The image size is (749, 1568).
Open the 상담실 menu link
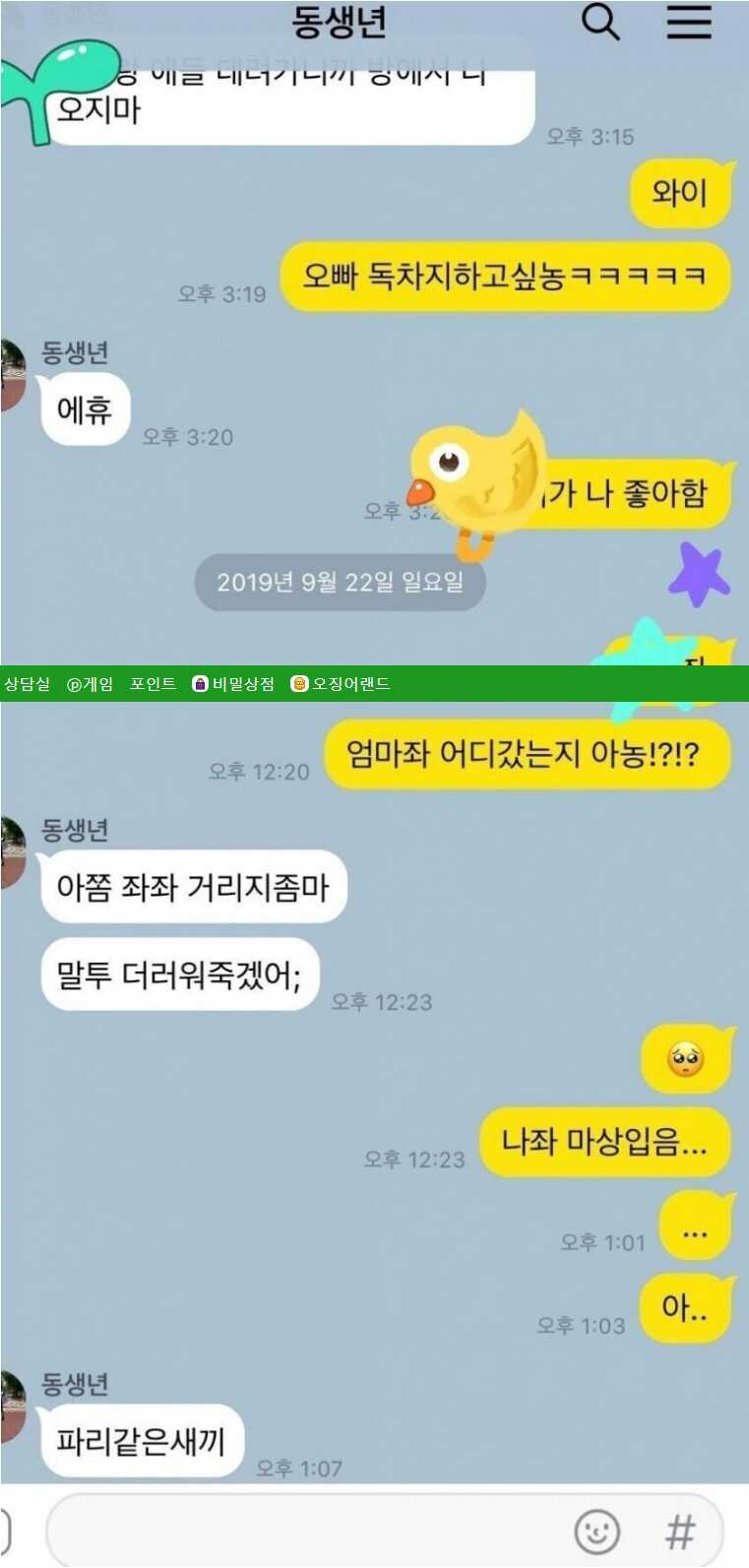coord(27,684)
